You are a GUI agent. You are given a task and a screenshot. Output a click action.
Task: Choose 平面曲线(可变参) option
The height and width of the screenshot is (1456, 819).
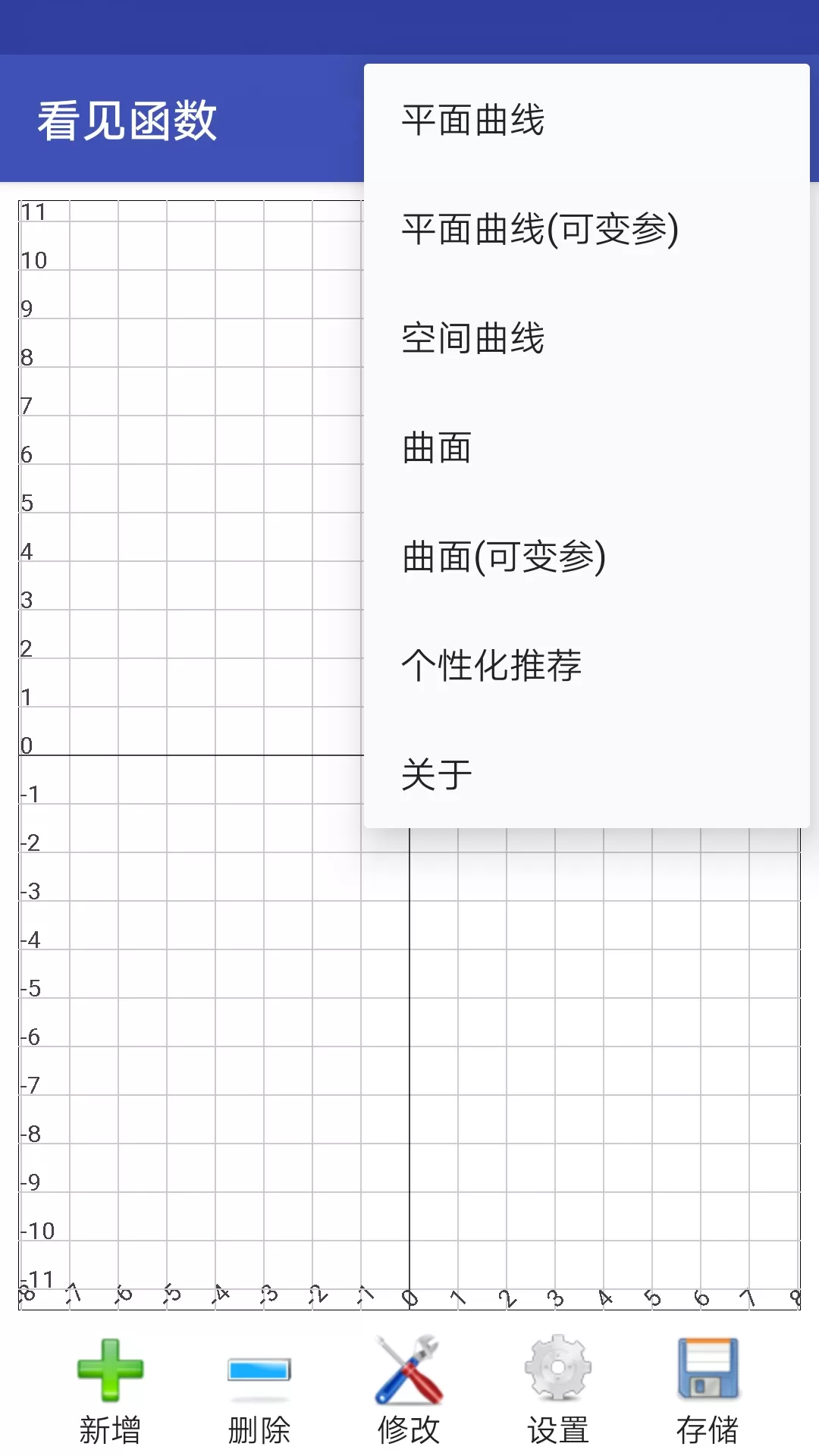coord(587,229)
